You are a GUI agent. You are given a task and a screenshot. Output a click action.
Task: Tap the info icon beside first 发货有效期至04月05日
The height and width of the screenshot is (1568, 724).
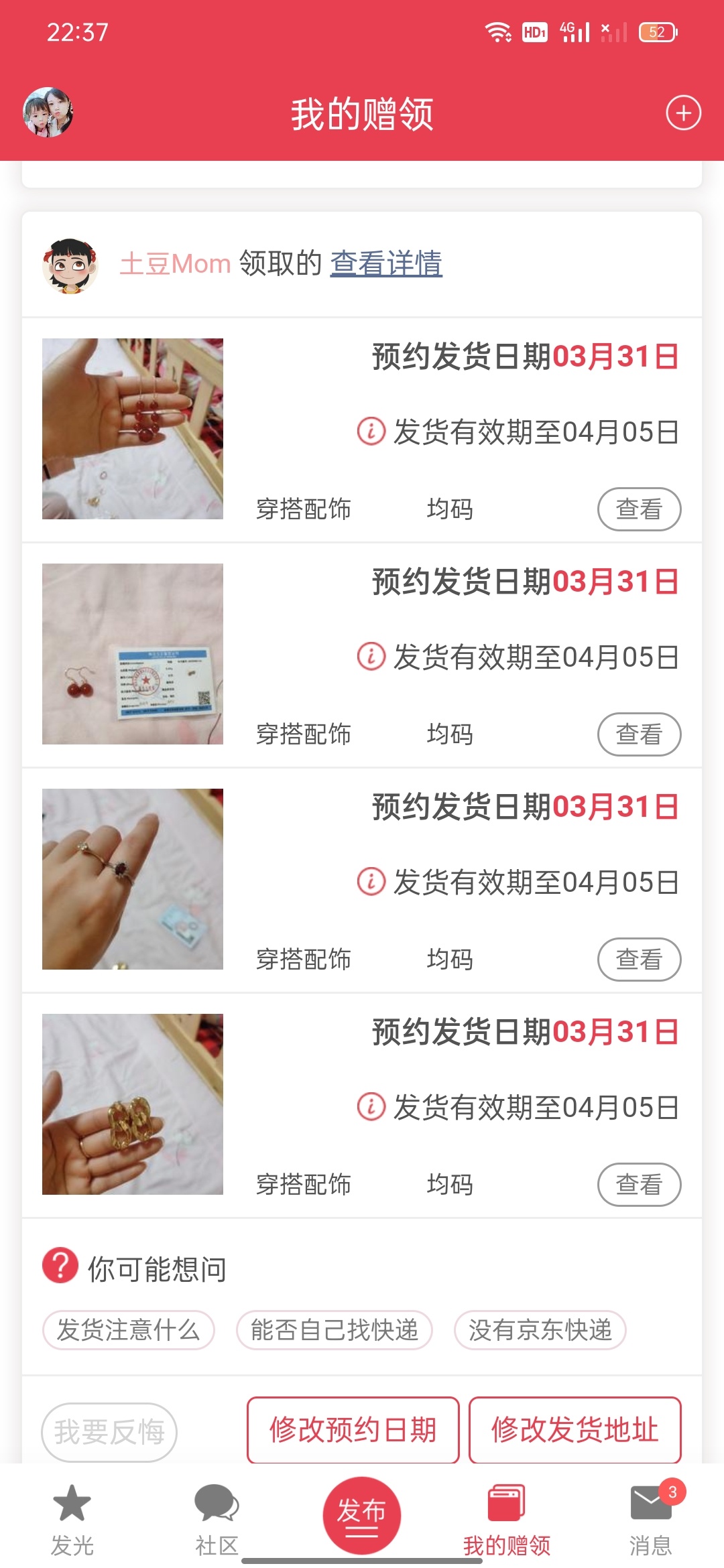point(371,431)
